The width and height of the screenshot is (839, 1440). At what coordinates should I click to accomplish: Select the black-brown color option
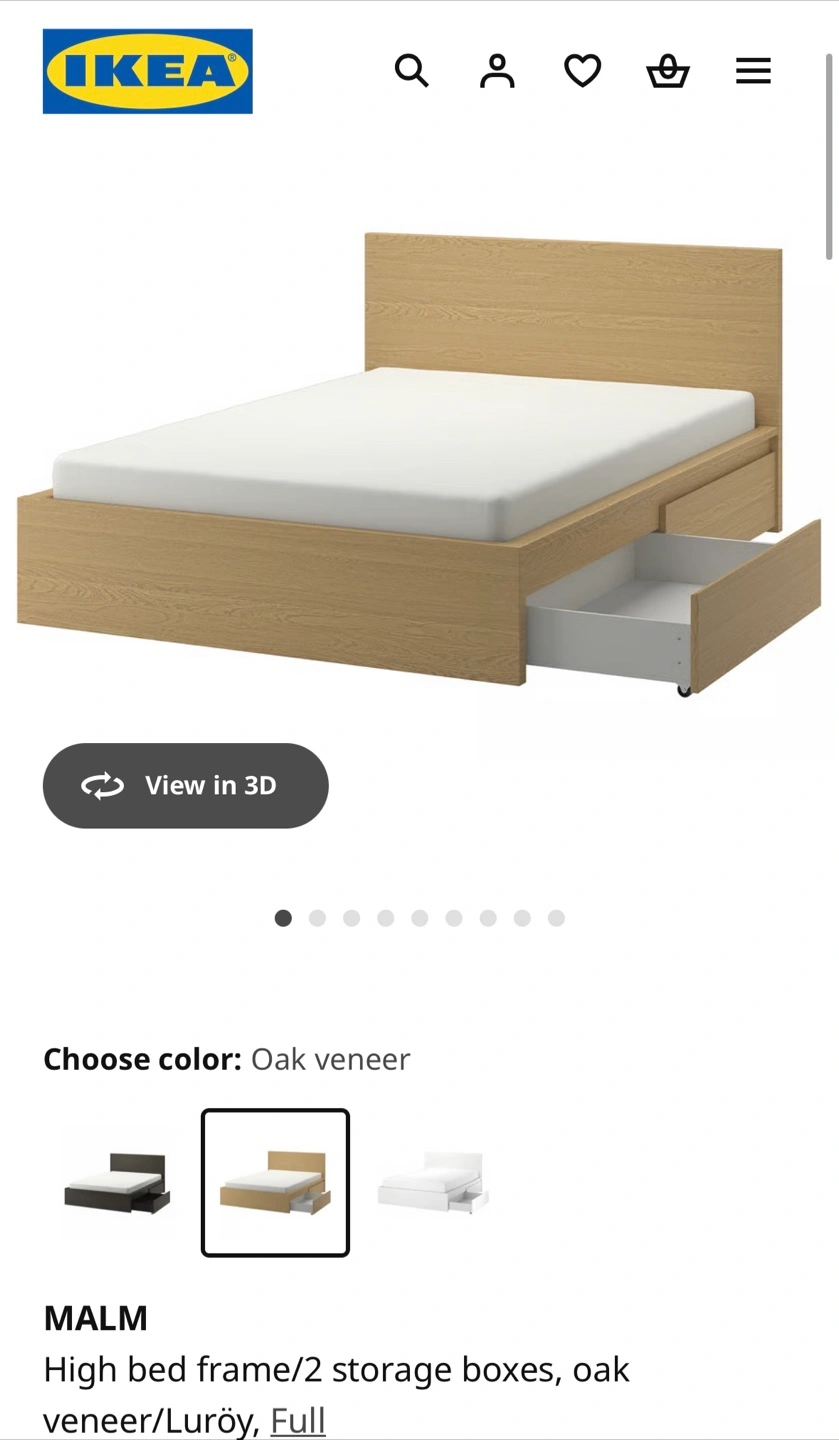point(117,1183)
